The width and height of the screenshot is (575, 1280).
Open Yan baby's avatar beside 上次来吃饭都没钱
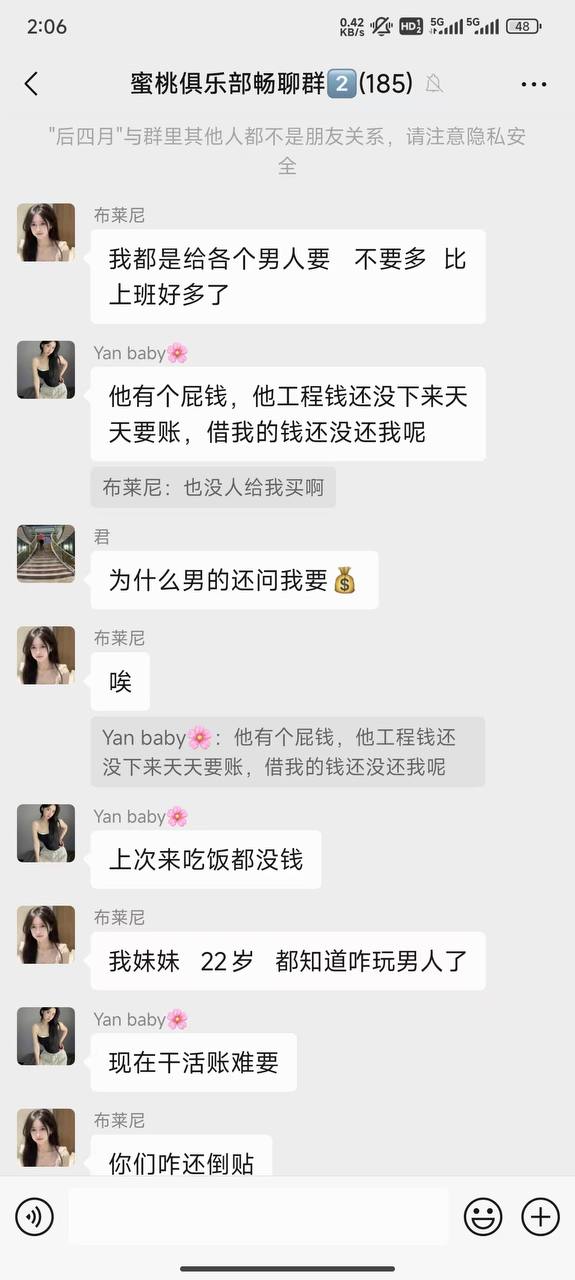pyautogui.click(x=46, y=833)
